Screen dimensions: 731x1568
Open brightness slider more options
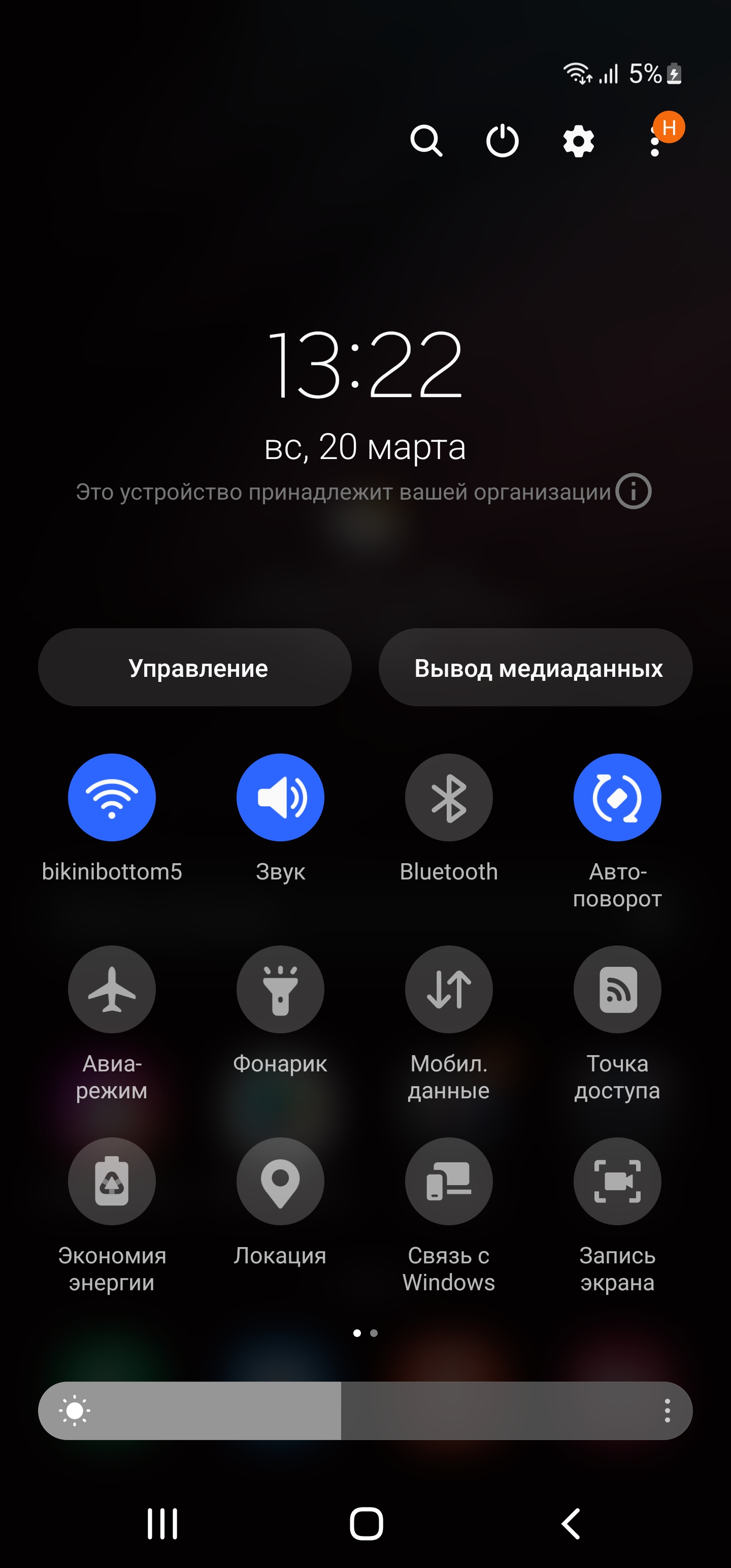tap(667, 1411)
